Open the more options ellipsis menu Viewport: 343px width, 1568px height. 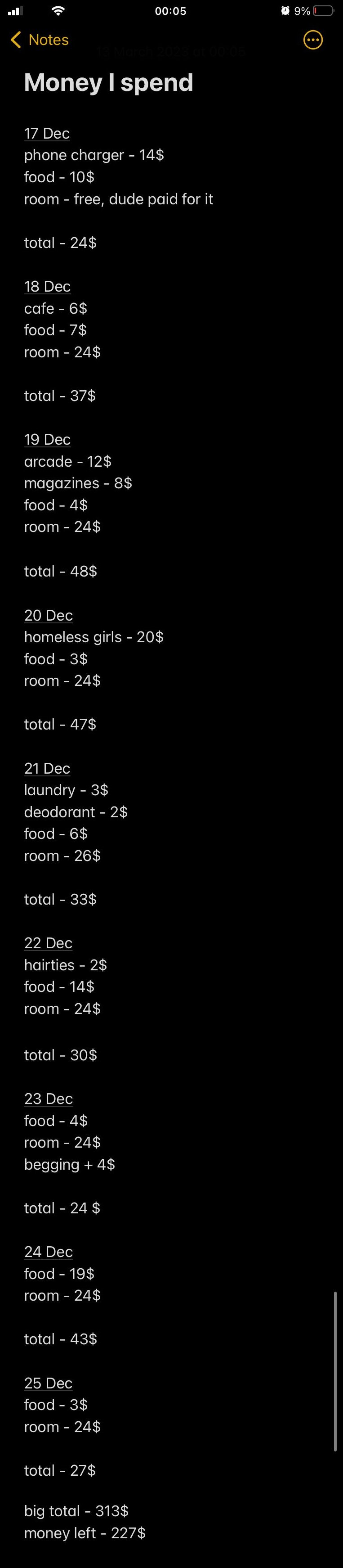(312, 40)
